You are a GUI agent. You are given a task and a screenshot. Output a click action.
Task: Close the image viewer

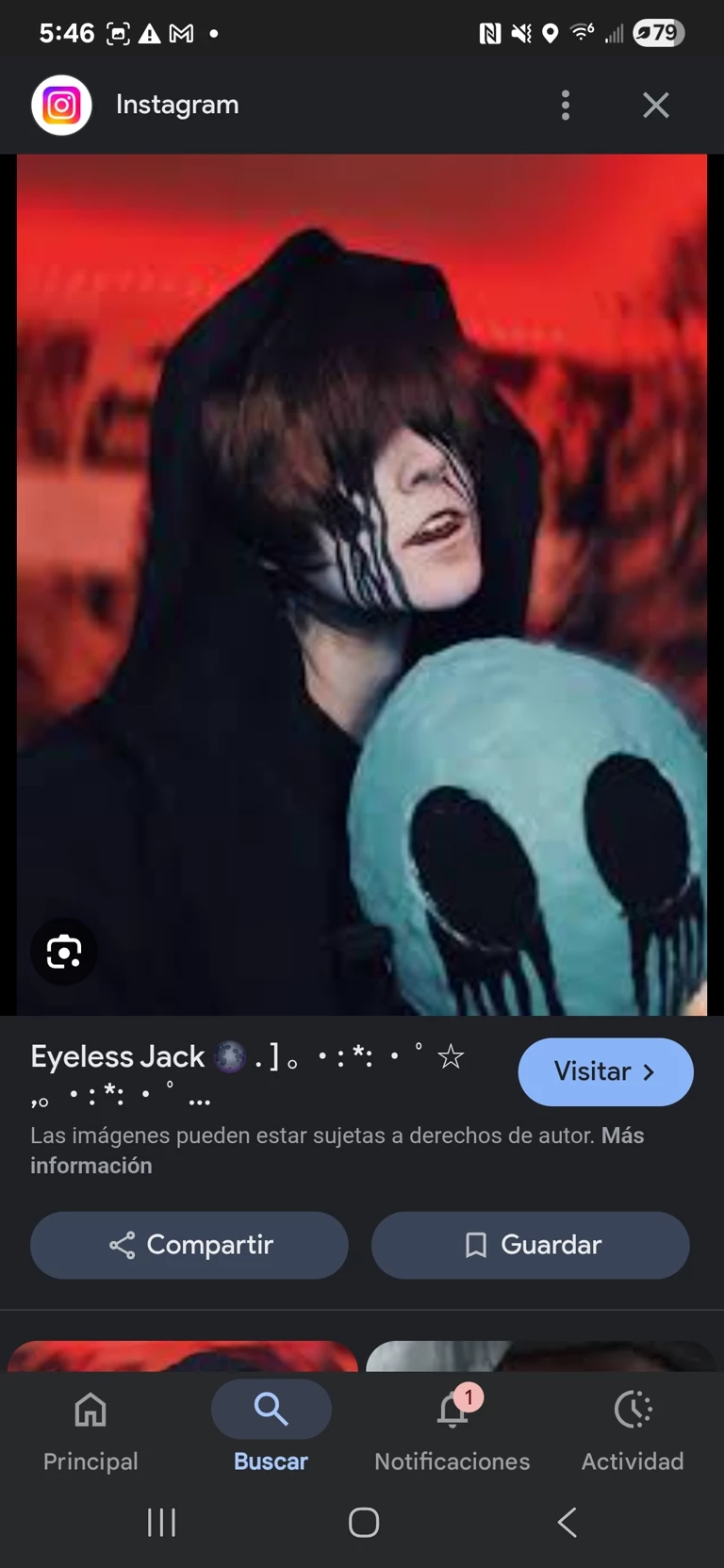[656, 105]
